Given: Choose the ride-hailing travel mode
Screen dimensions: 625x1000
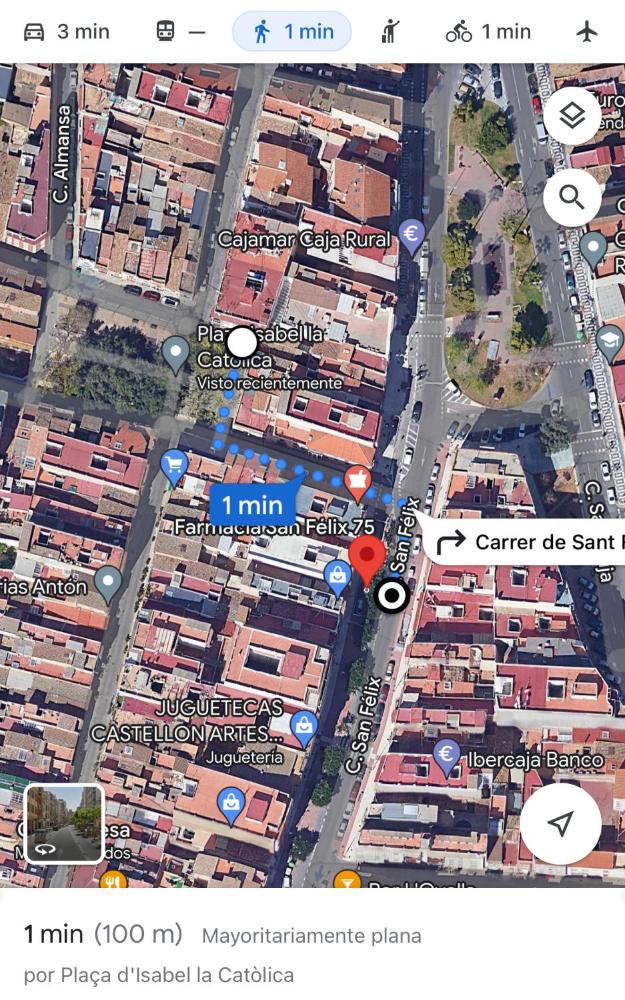Looking at the screenshot, I should [x=391, y=31].
